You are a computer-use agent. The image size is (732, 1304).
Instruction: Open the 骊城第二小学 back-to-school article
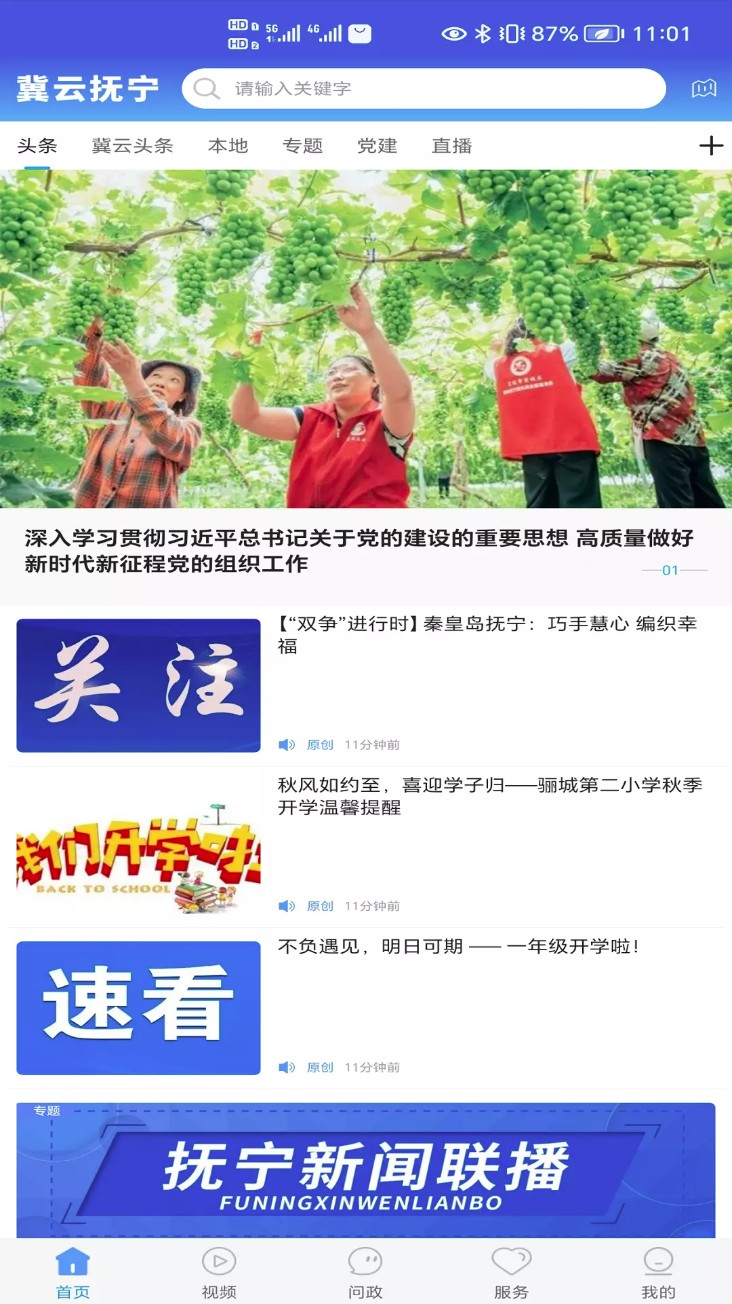(490, 796)
